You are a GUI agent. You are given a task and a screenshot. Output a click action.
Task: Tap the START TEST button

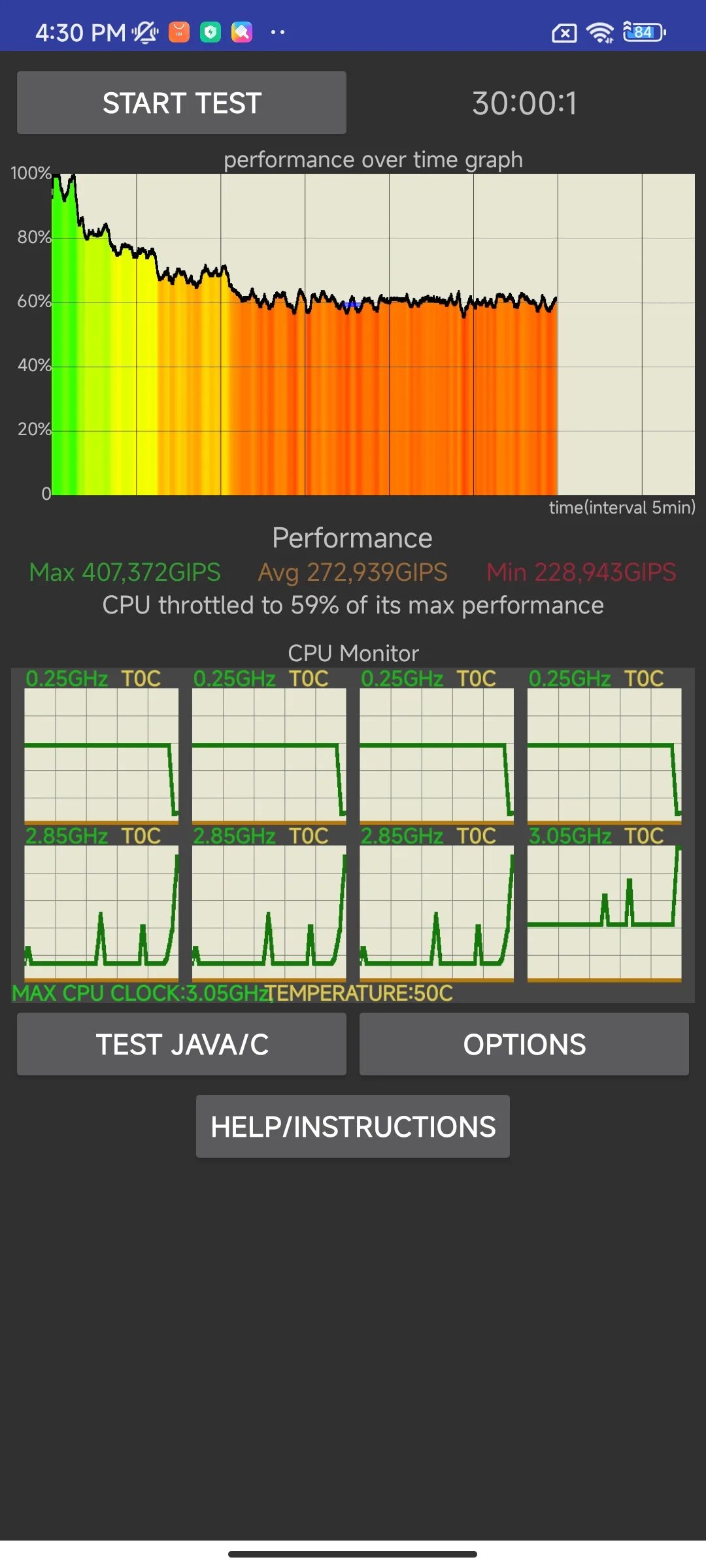[x=182, y=103]
